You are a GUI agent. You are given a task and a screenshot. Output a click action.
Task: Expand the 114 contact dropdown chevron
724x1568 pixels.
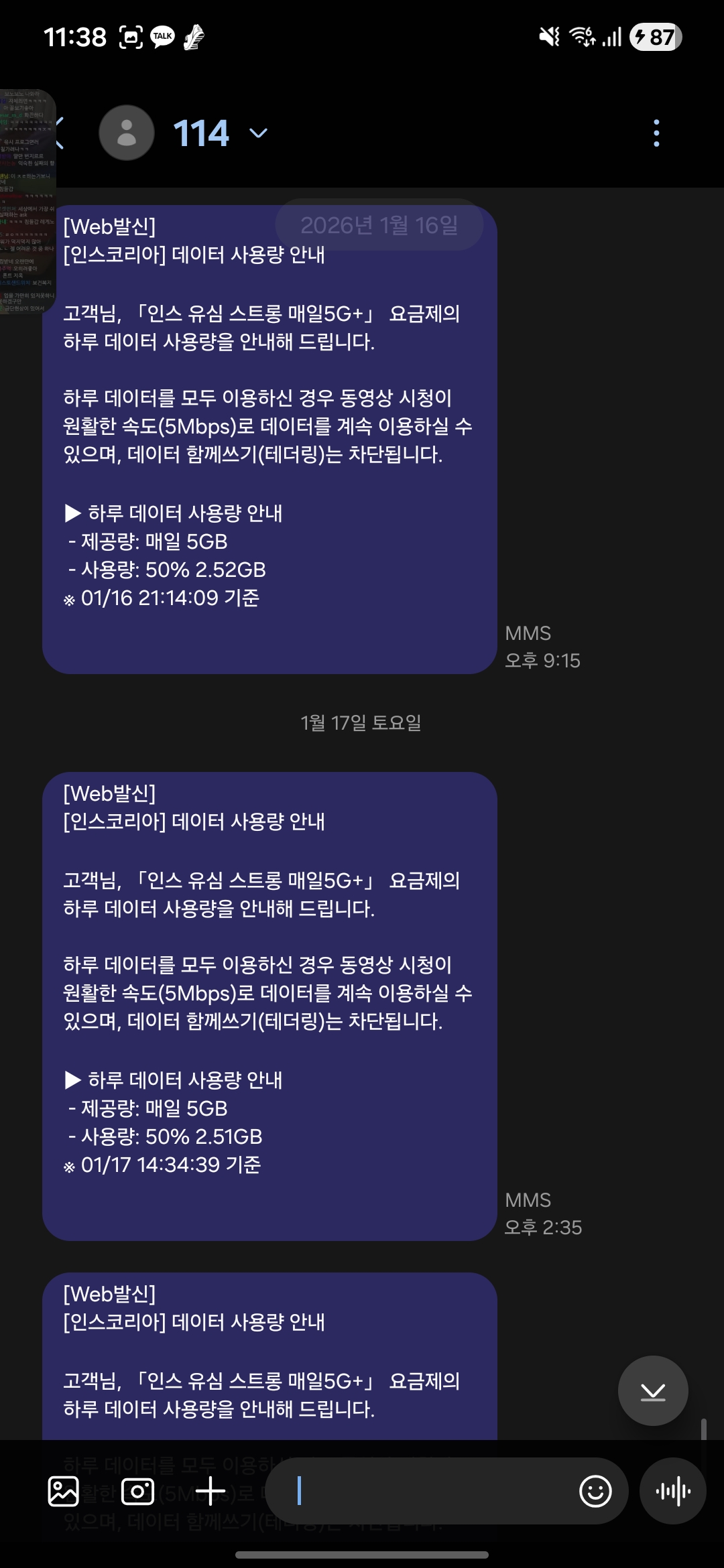(258, 133)
